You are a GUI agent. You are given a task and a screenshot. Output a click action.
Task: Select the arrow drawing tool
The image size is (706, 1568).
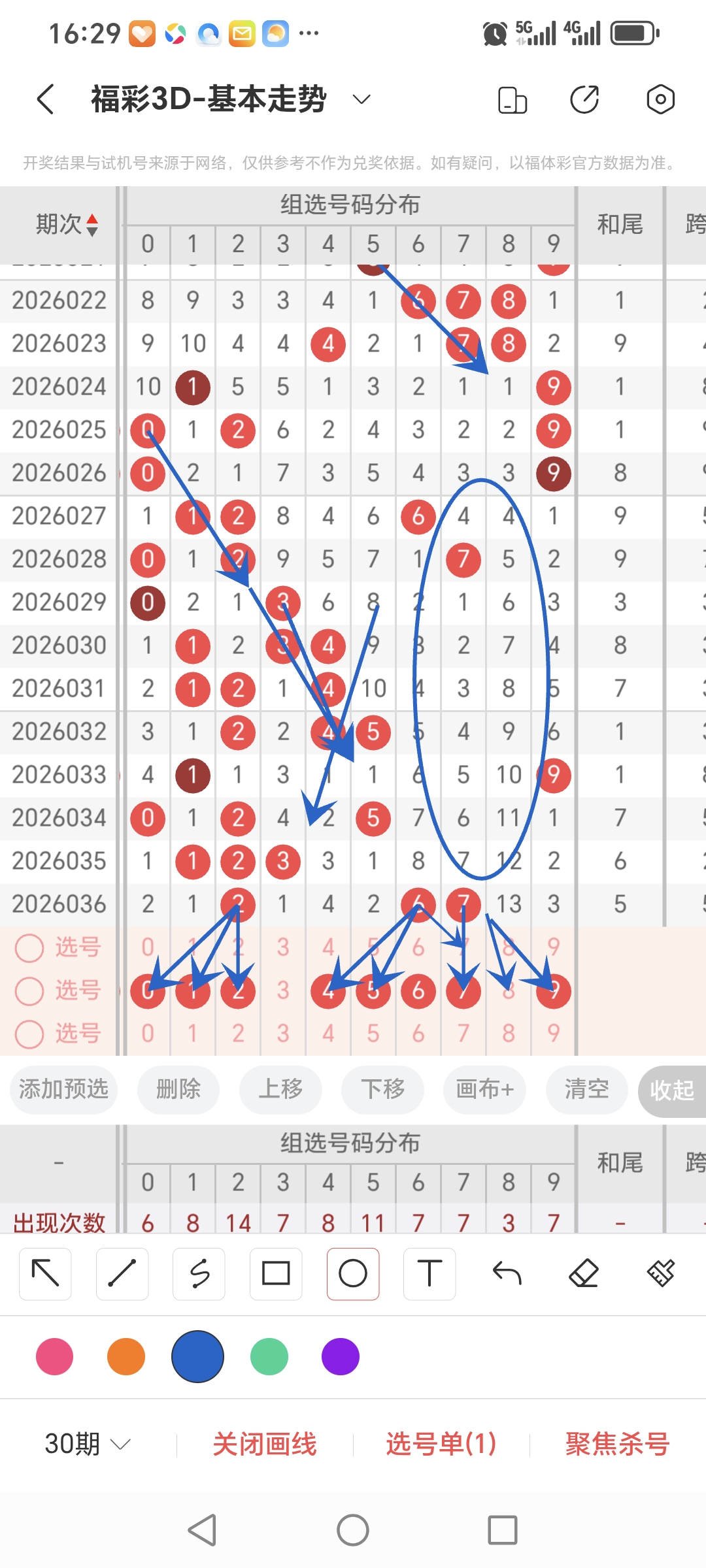coord(44,1273)
